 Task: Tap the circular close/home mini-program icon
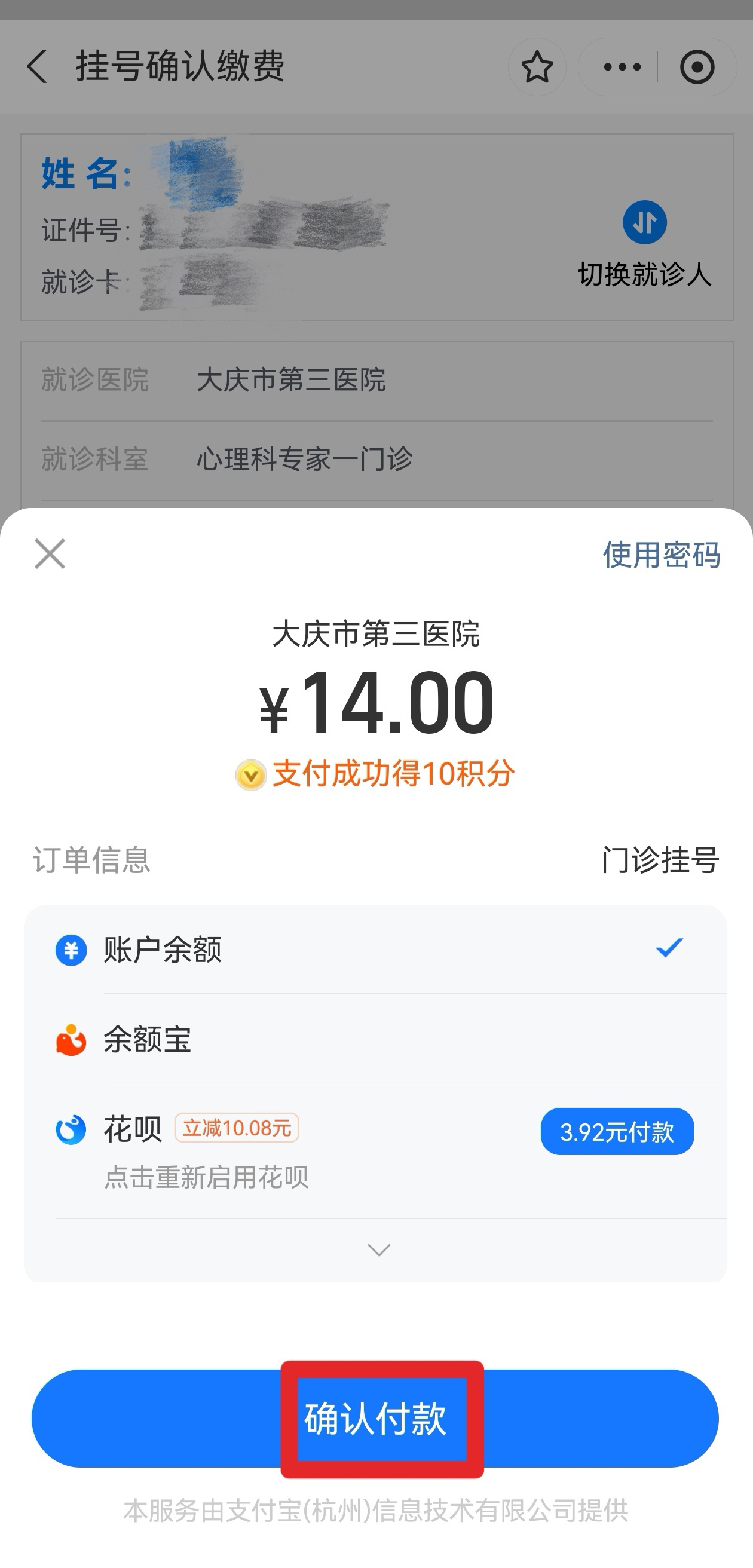pyautogui.click(x=697, y=67)
